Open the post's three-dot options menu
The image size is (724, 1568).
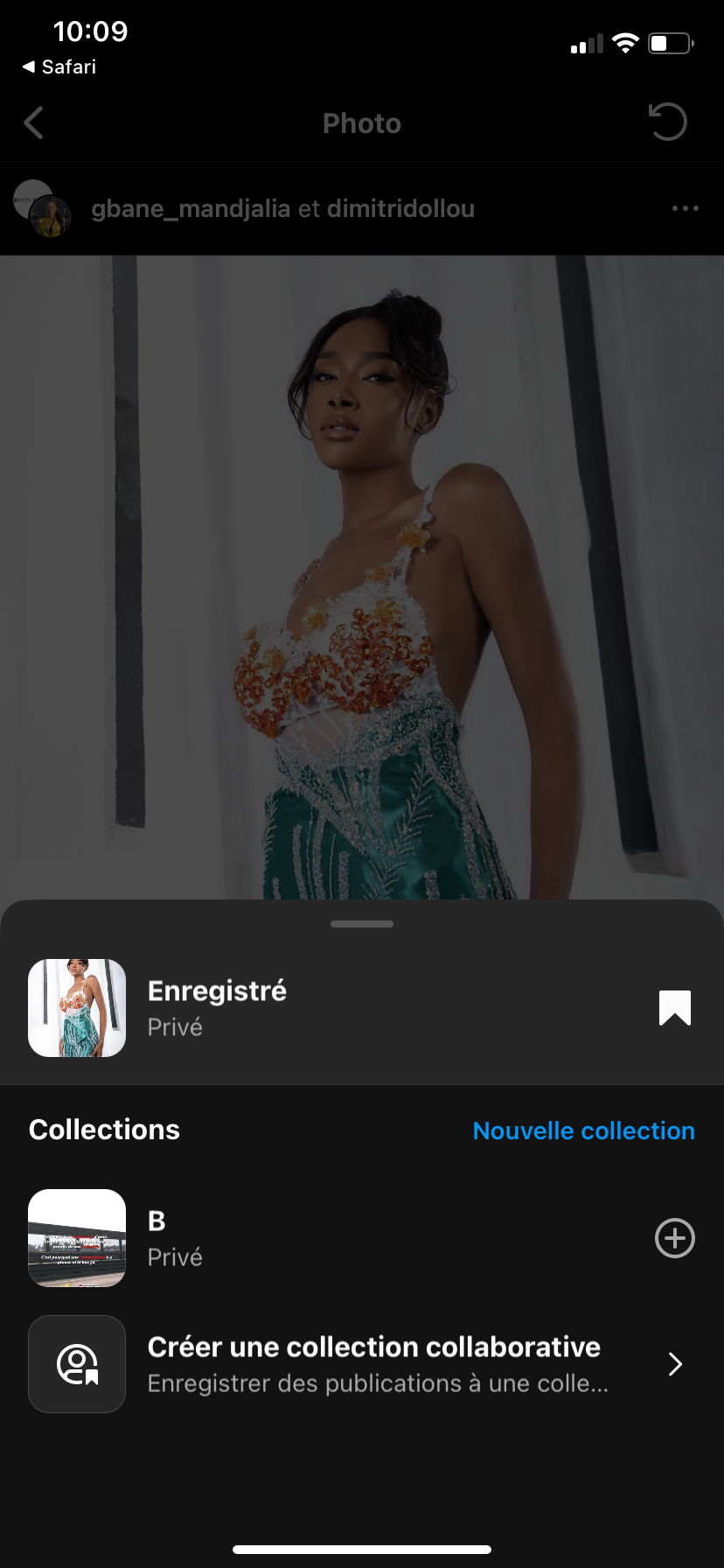(x=685, y=208)
